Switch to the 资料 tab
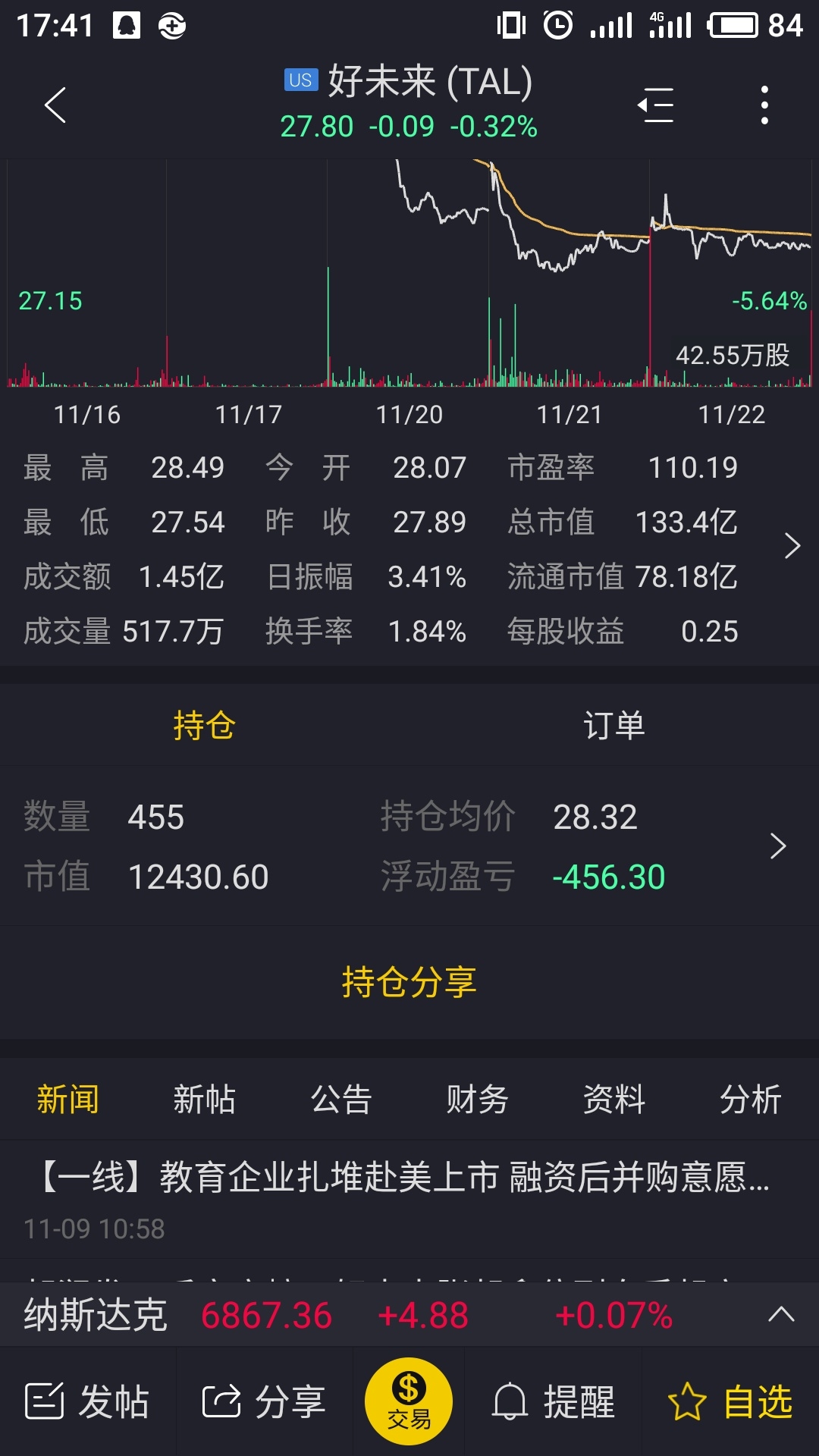Image resolution: width=819 pixels, height=1456 pixels. tap(614, 1100)
